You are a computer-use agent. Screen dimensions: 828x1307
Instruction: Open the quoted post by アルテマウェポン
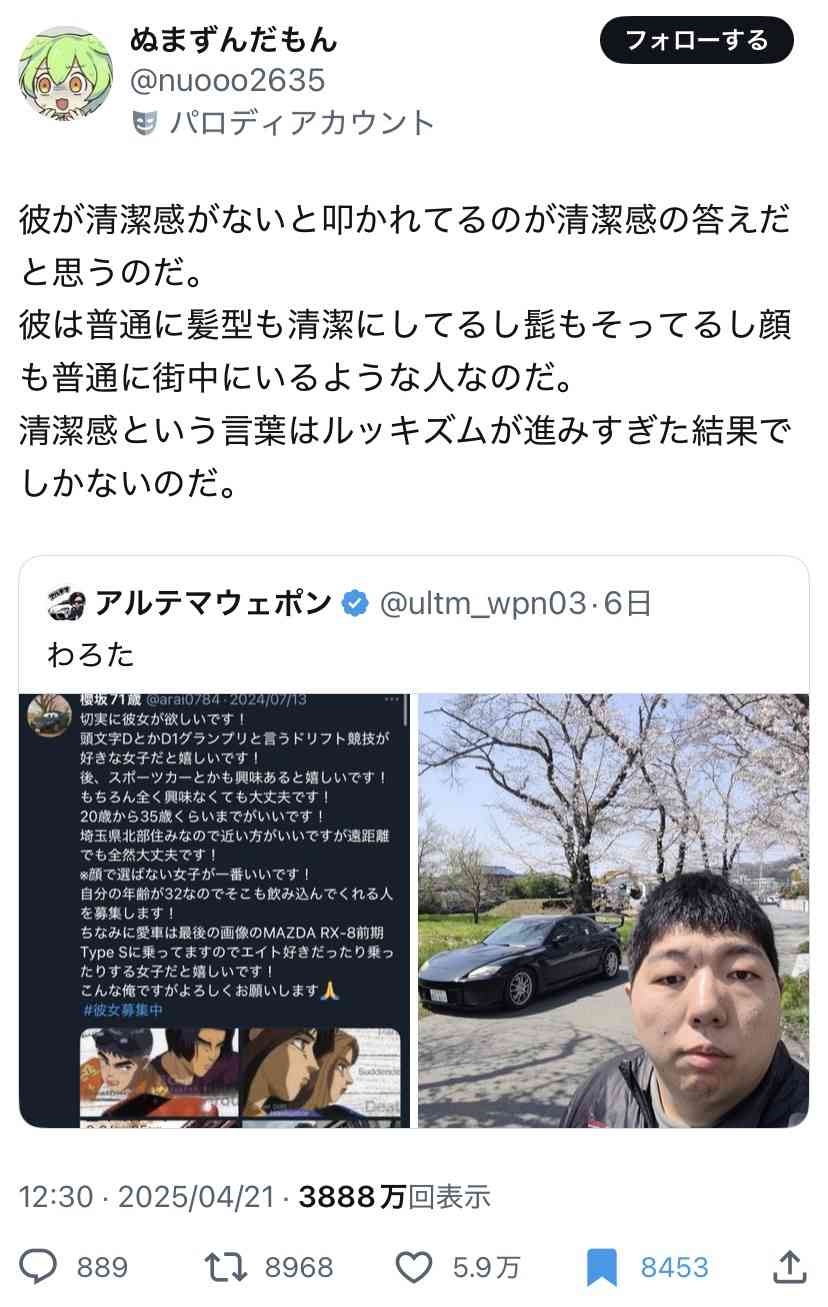[400, 627]
